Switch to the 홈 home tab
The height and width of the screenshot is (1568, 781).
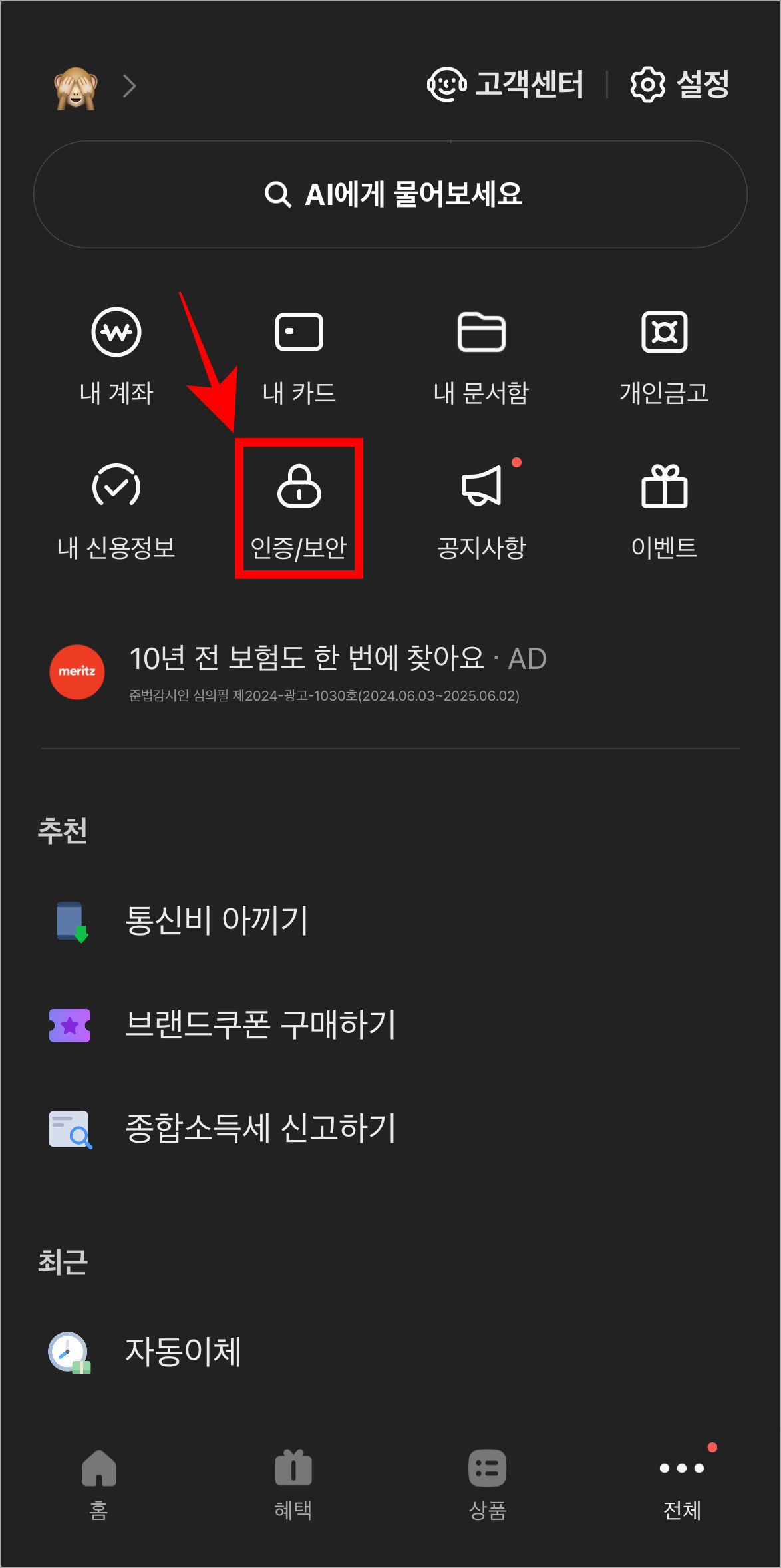98,1484
